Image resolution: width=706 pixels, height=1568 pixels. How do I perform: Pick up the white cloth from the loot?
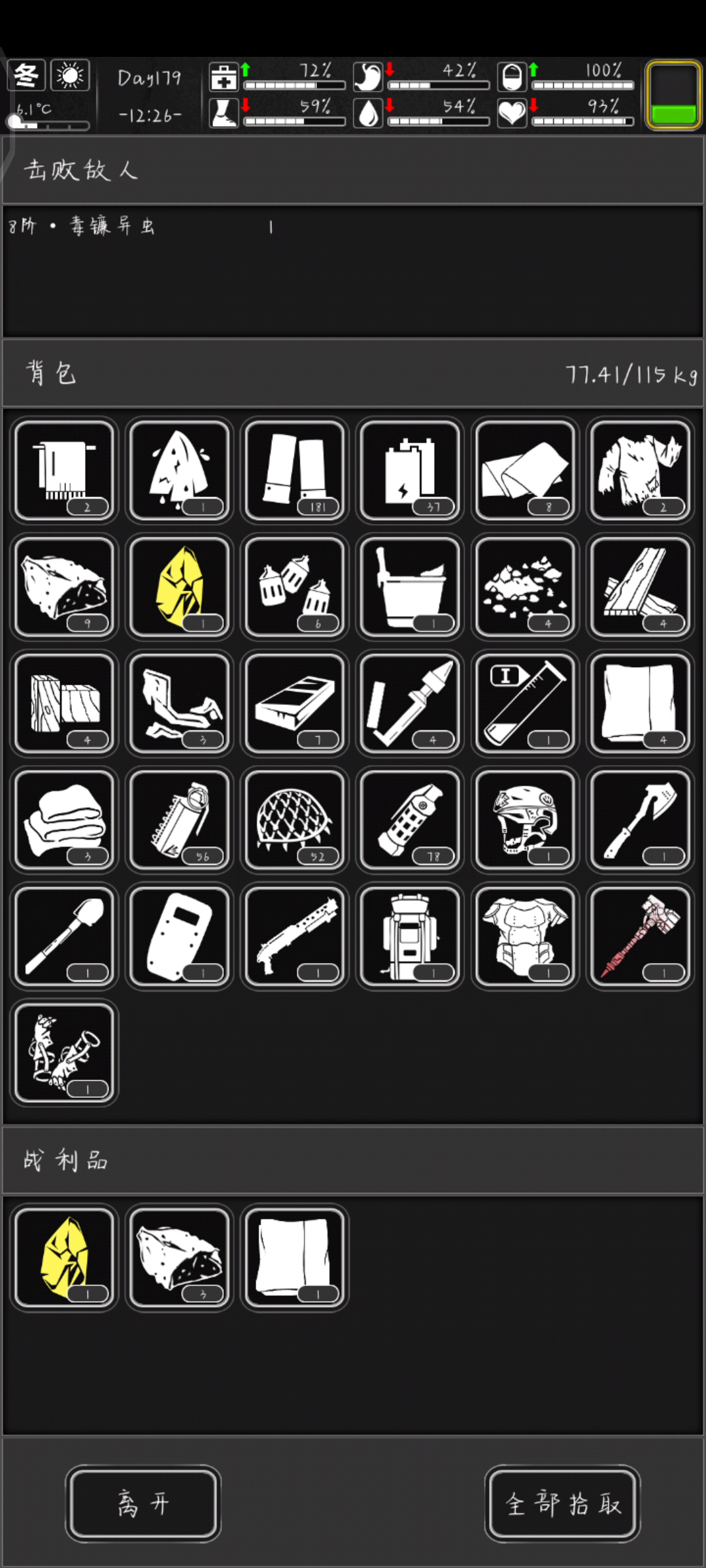click(294, 1257)
